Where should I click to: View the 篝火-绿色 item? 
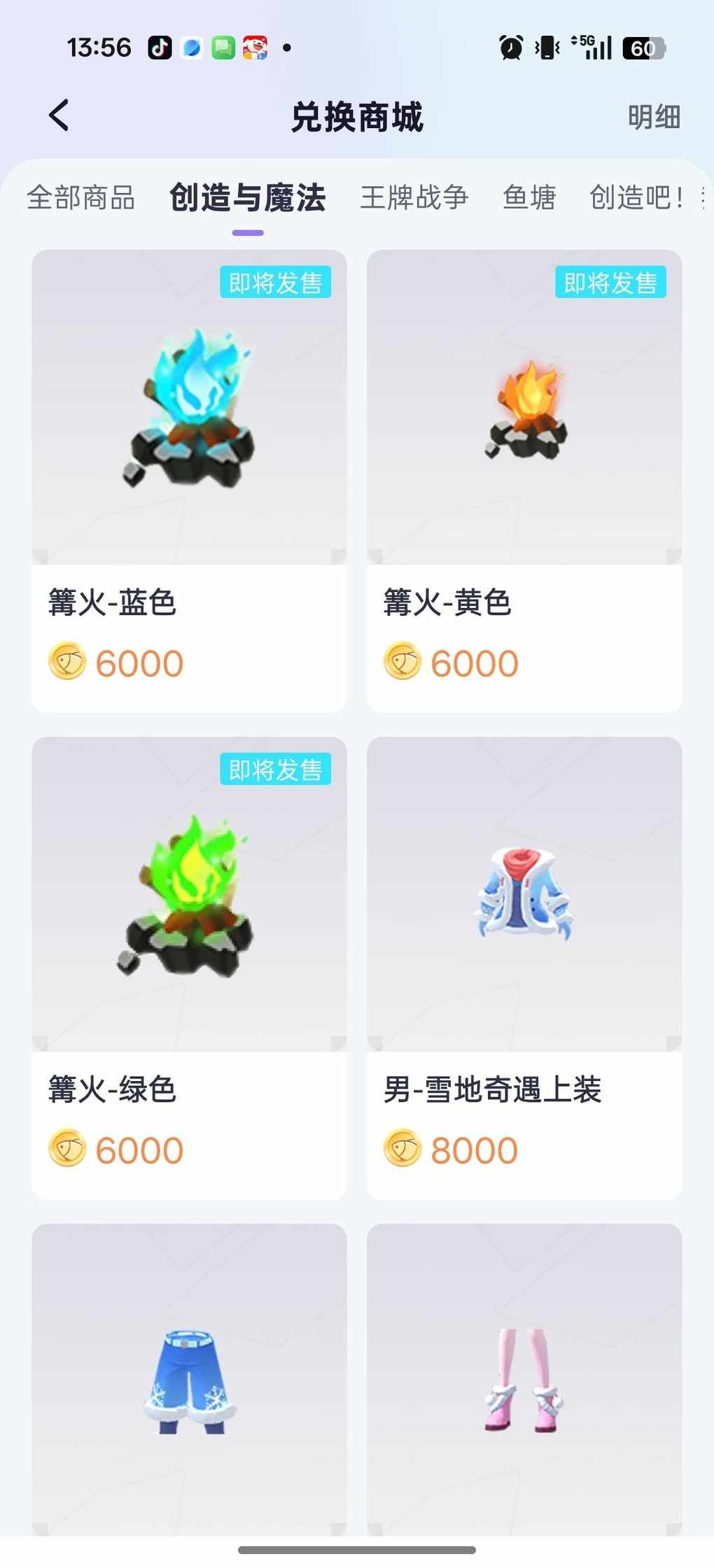point(189,968)
